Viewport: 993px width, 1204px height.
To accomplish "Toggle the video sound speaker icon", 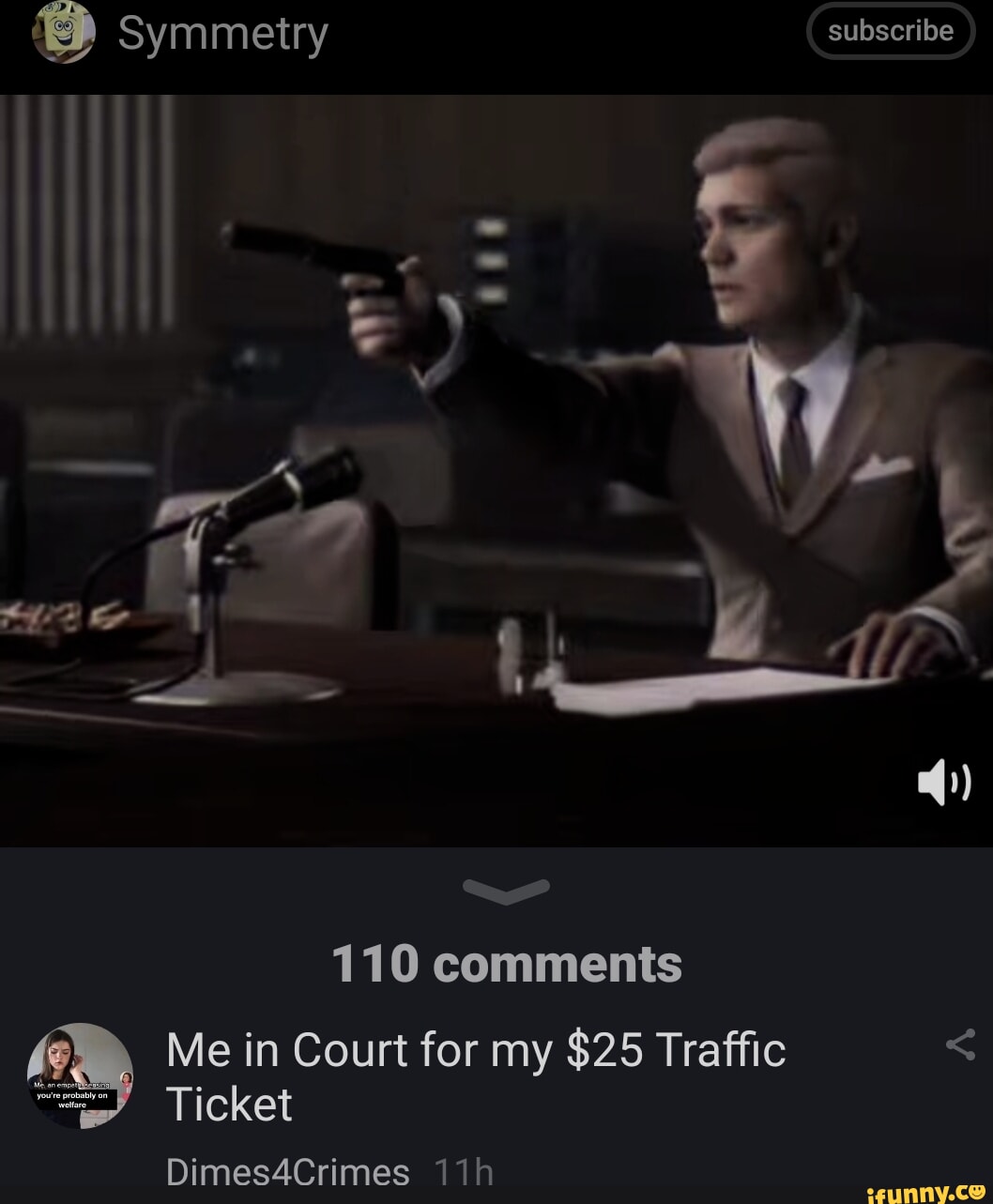I will tap(942, 784).
